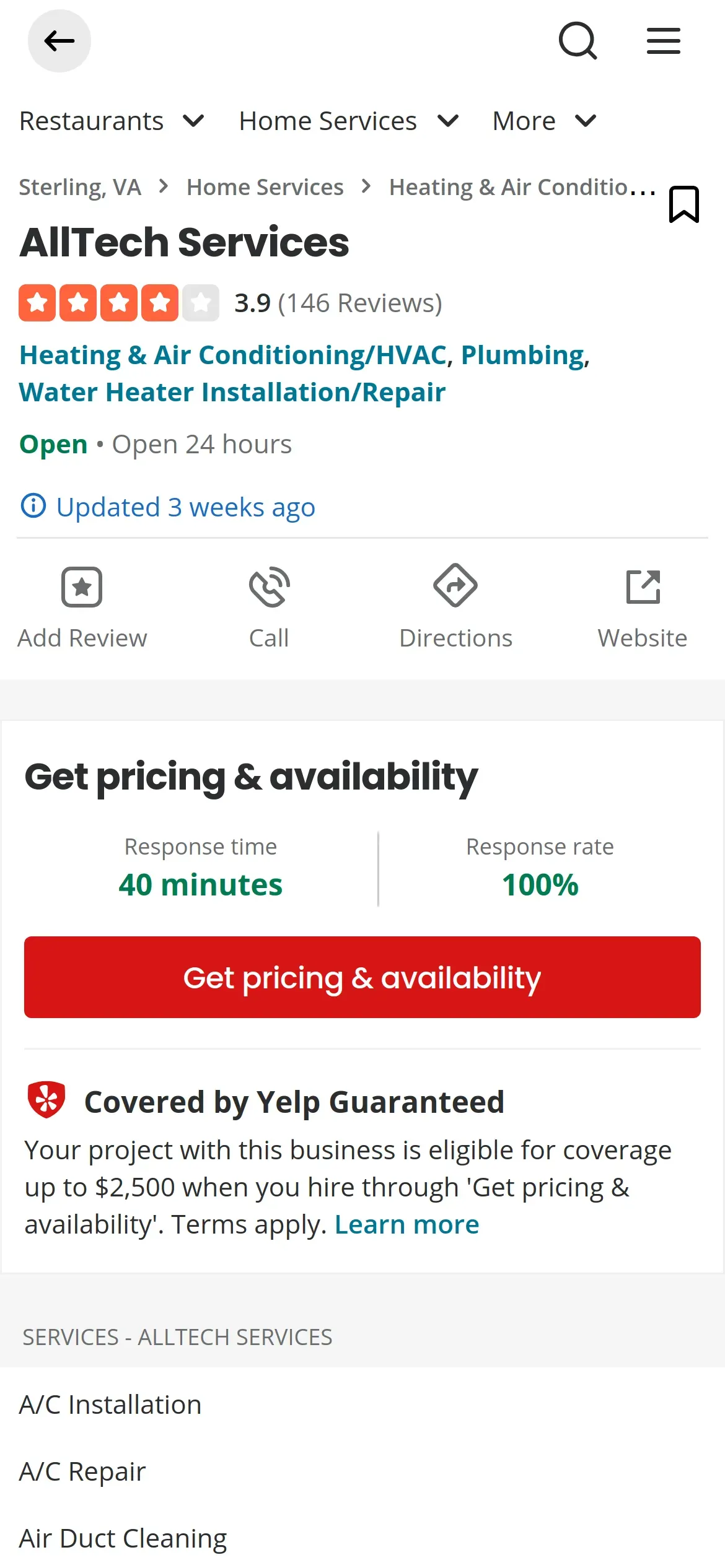Open Sterling, VA breadcrumb link
This screenshot has width=725, height=1568.
pos(80,187)
